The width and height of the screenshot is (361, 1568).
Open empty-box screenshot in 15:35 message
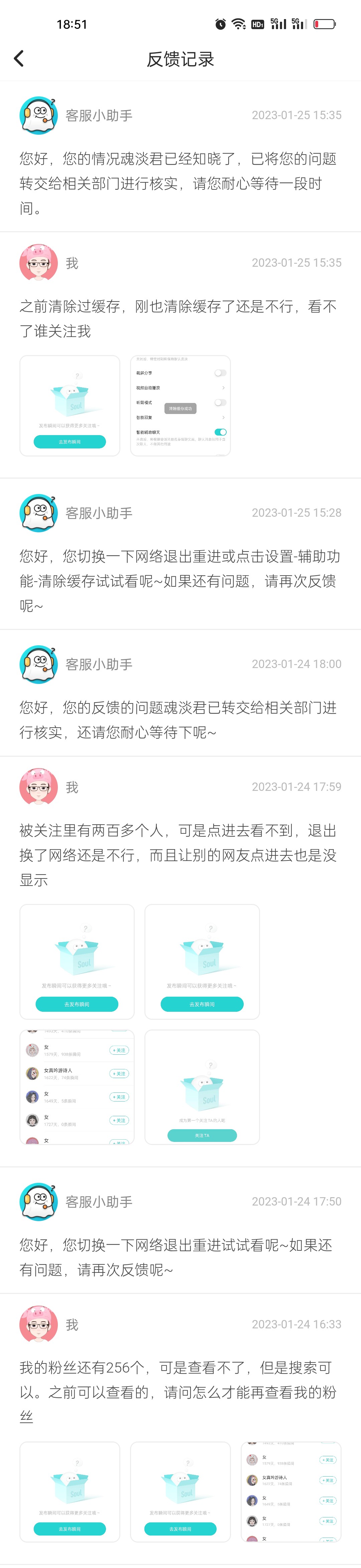tap(70, 405)
